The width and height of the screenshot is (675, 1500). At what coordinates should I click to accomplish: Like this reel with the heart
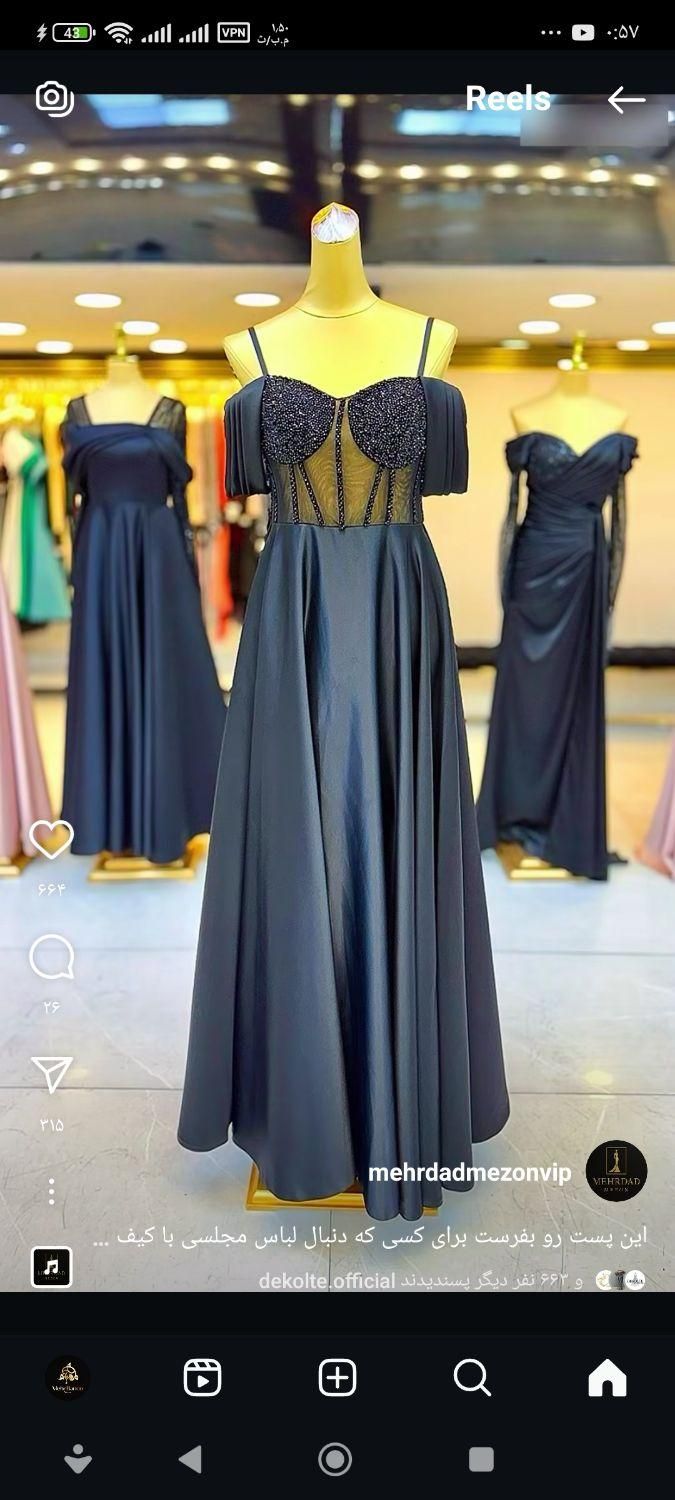point(51,839)
